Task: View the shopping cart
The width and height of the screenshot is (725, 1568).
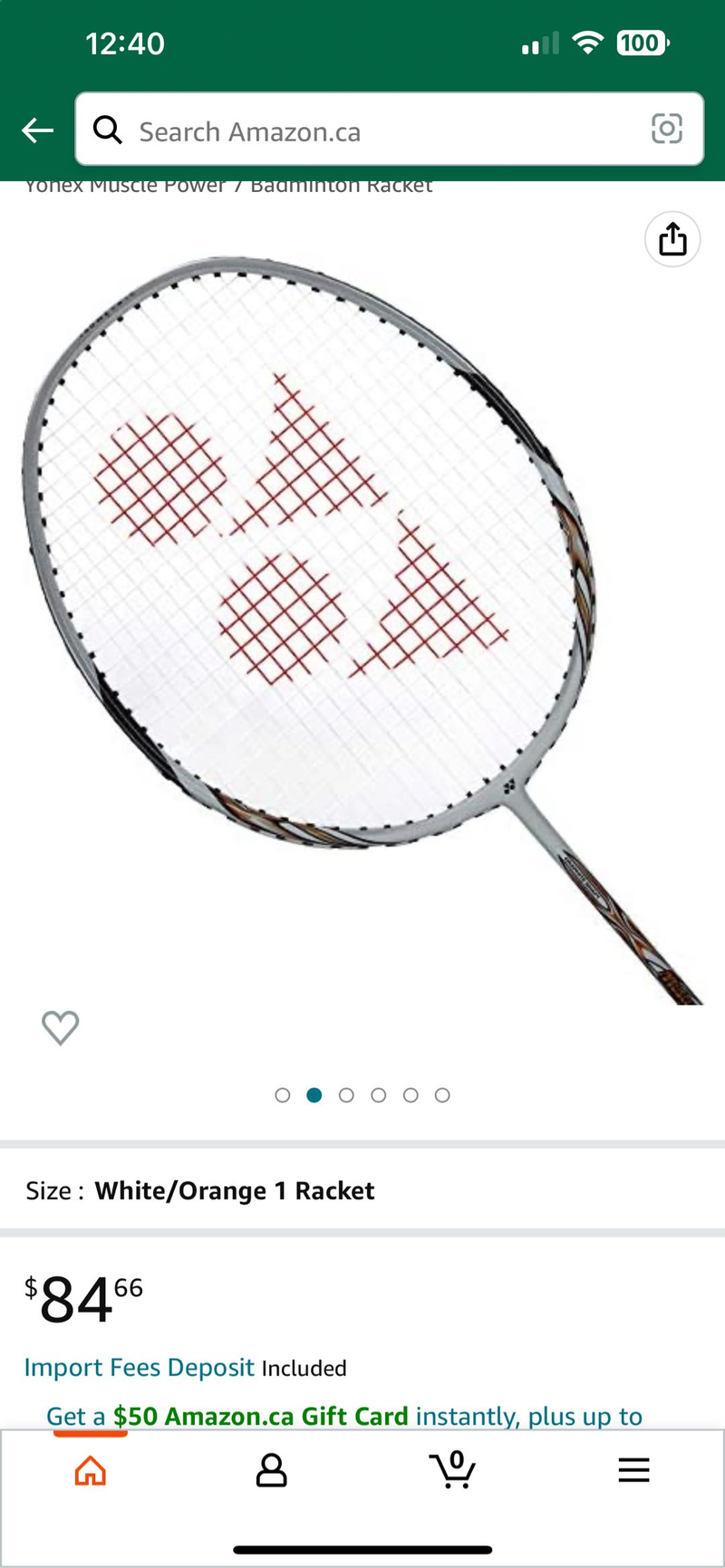Action: [x=453, y=1469]
